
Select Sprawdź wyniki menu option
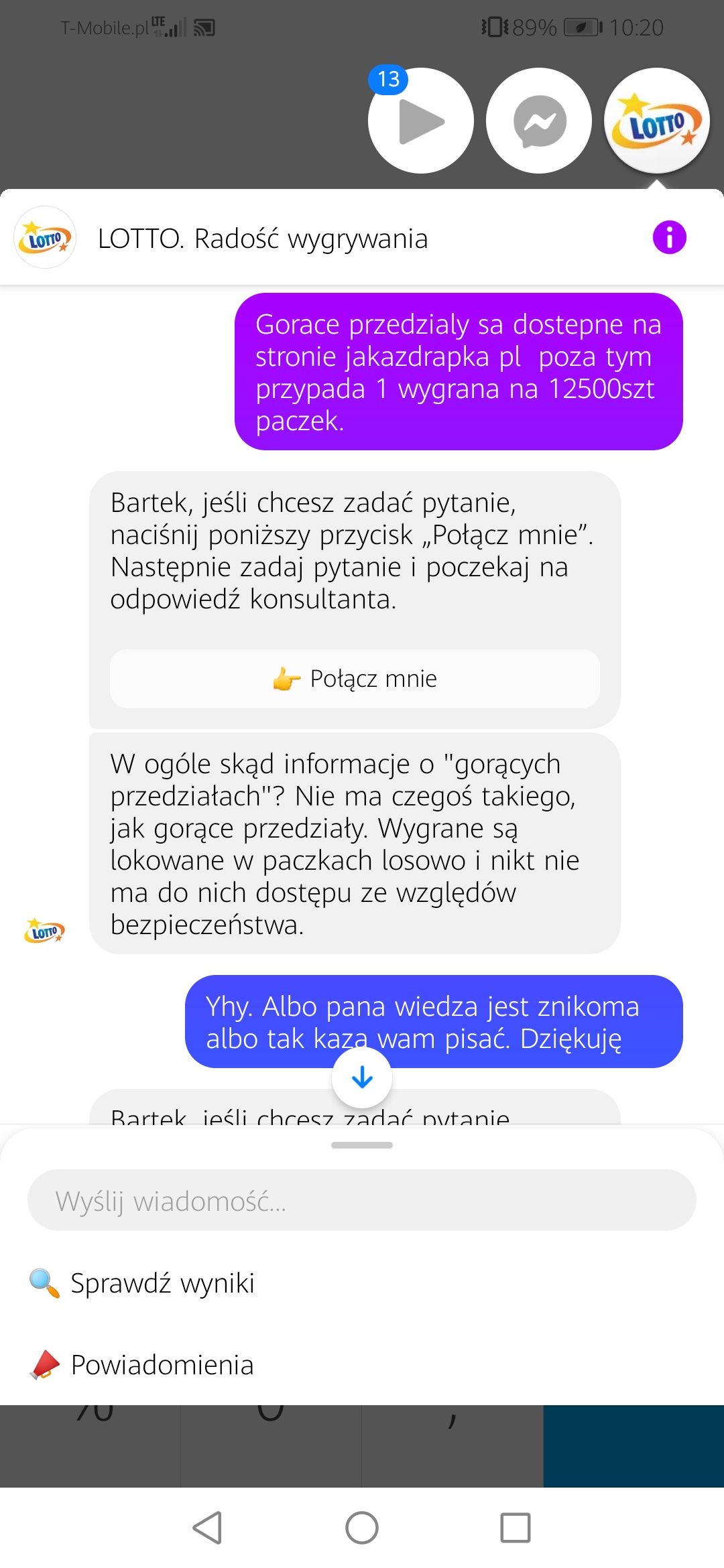(162, 1283)
